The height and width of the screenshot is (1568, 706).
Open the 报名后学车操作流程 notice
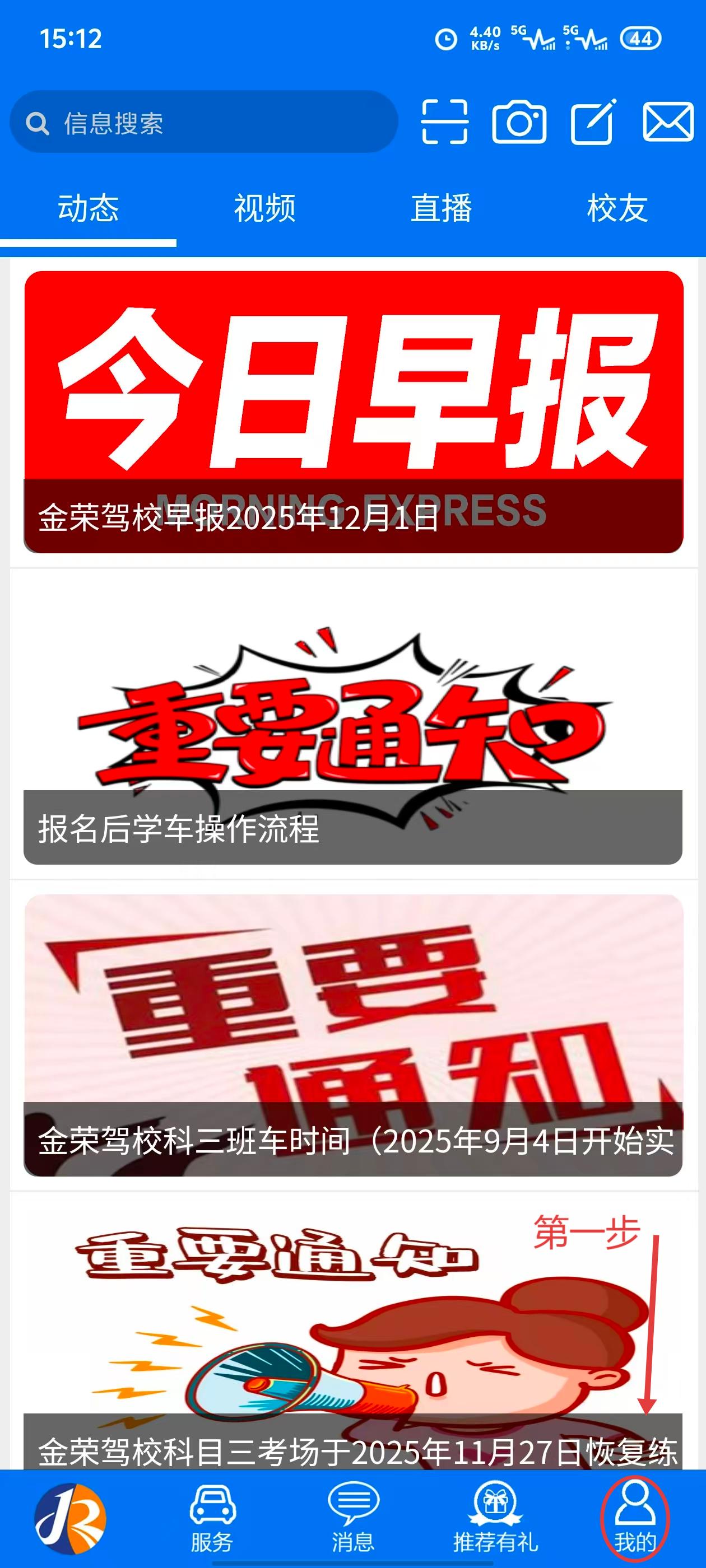[x=354, y=724]
